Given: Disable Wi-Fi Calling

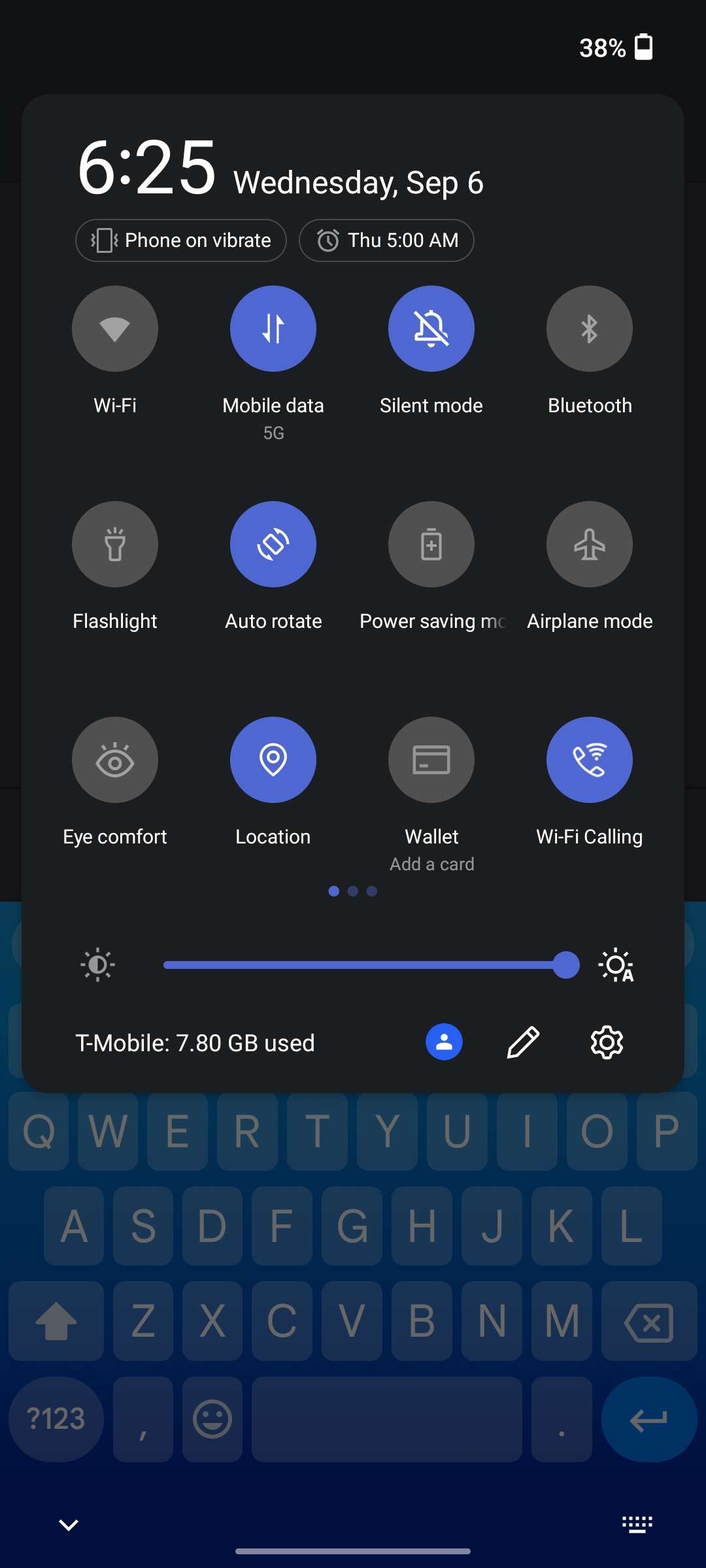Looking at the screenshot, I should click(590, 760).
